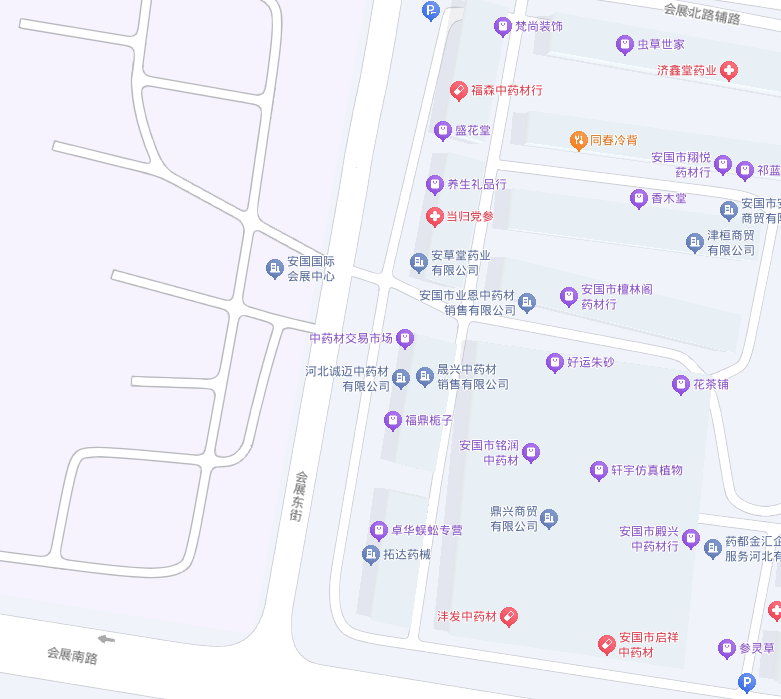Image resolution: width=781 pixels, height=699 pixels.
Task: Tap the 香木堂 shop marker
Action: 639,198
